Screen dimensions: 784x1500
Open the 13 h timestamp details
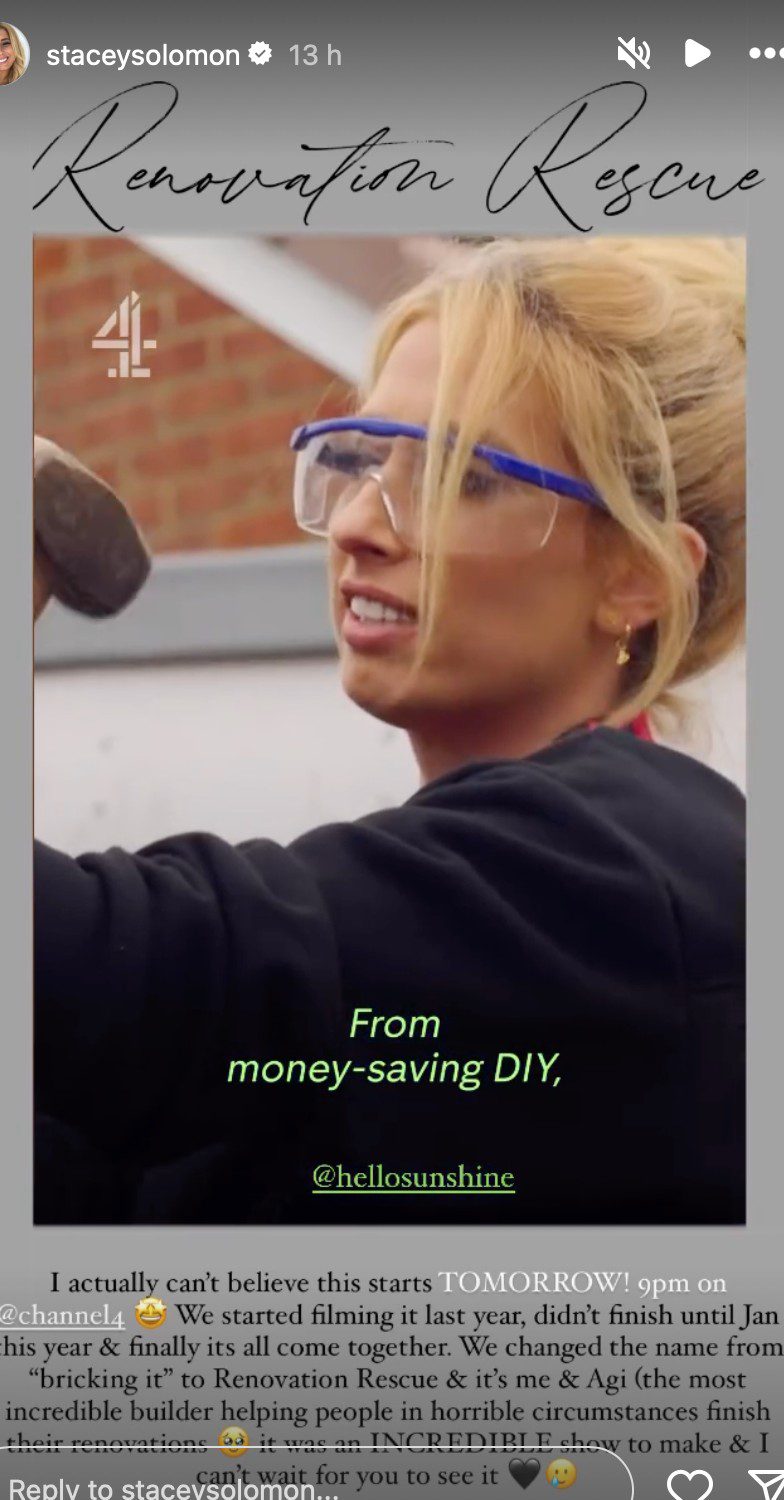coord(314,56)
